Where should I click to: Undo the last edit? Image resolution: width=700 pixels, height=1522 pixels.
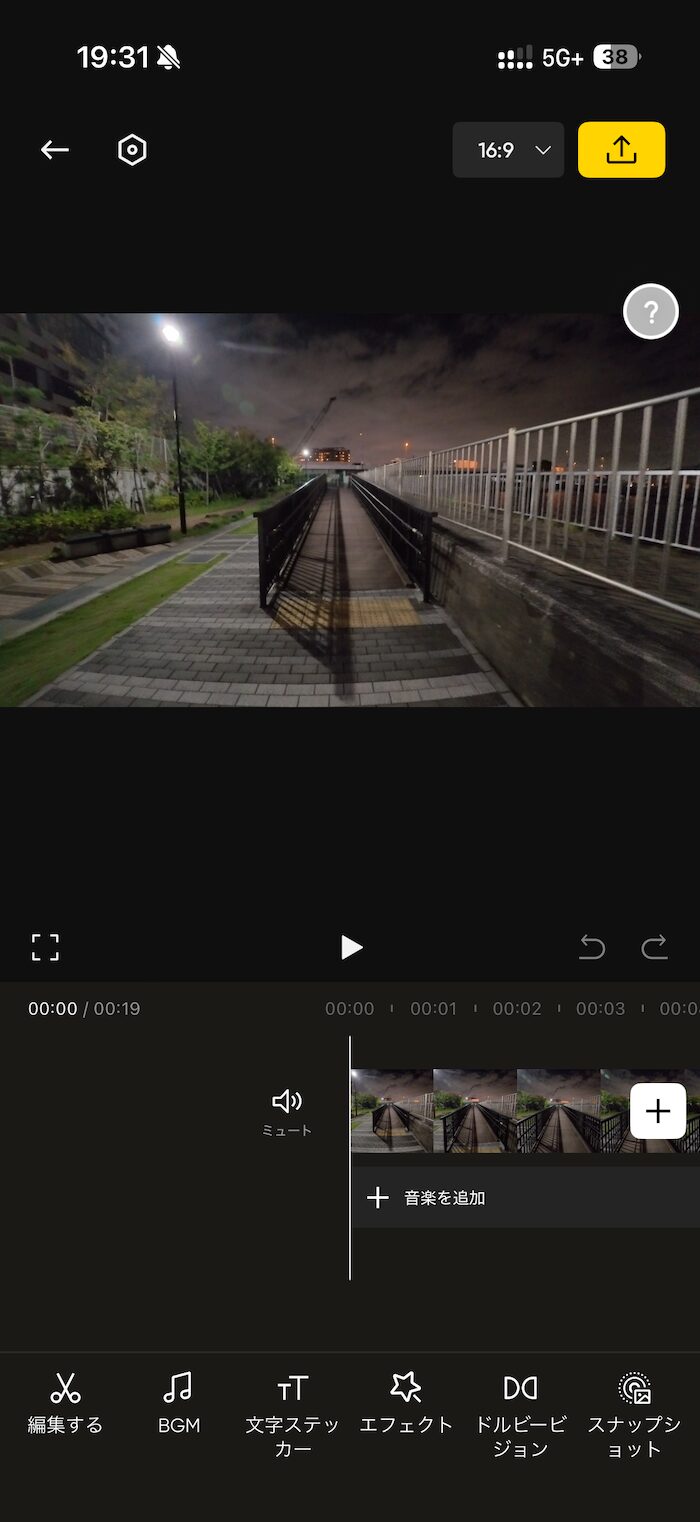(x=592, y=947)
